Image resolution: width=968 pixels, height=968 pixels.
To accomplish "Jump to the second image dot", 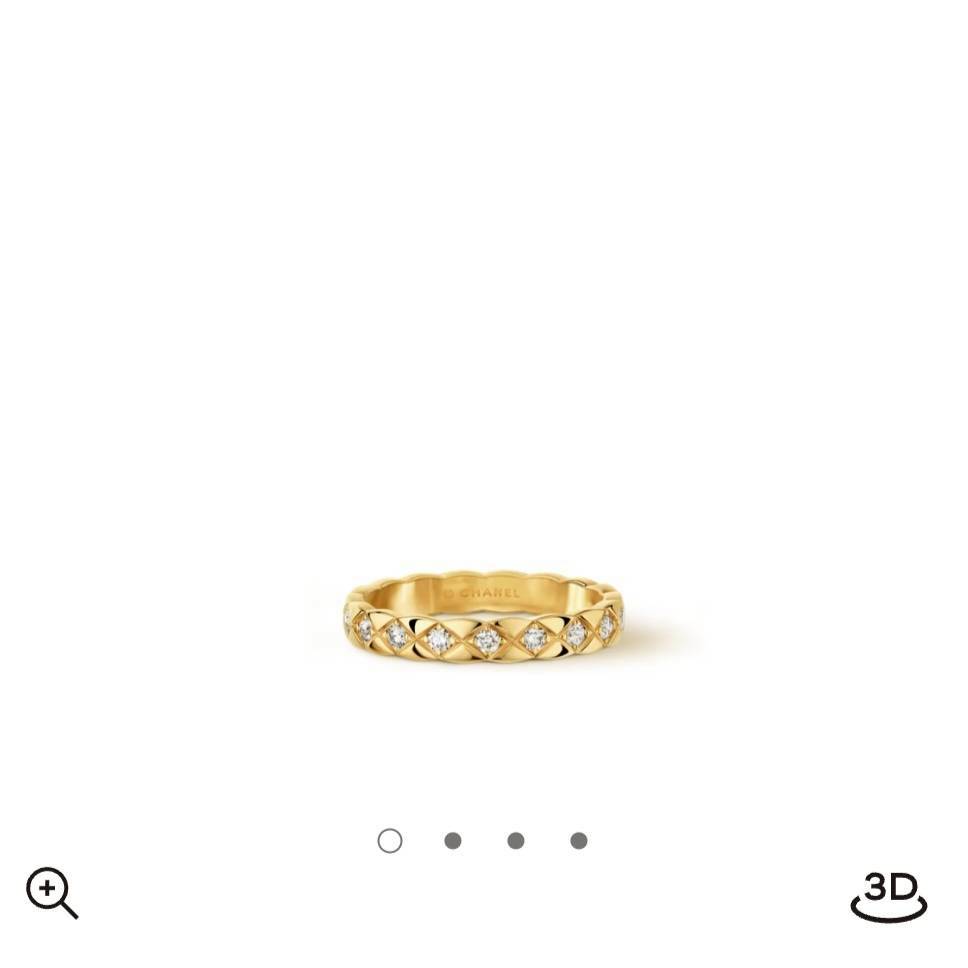I will tap(453, 841).
